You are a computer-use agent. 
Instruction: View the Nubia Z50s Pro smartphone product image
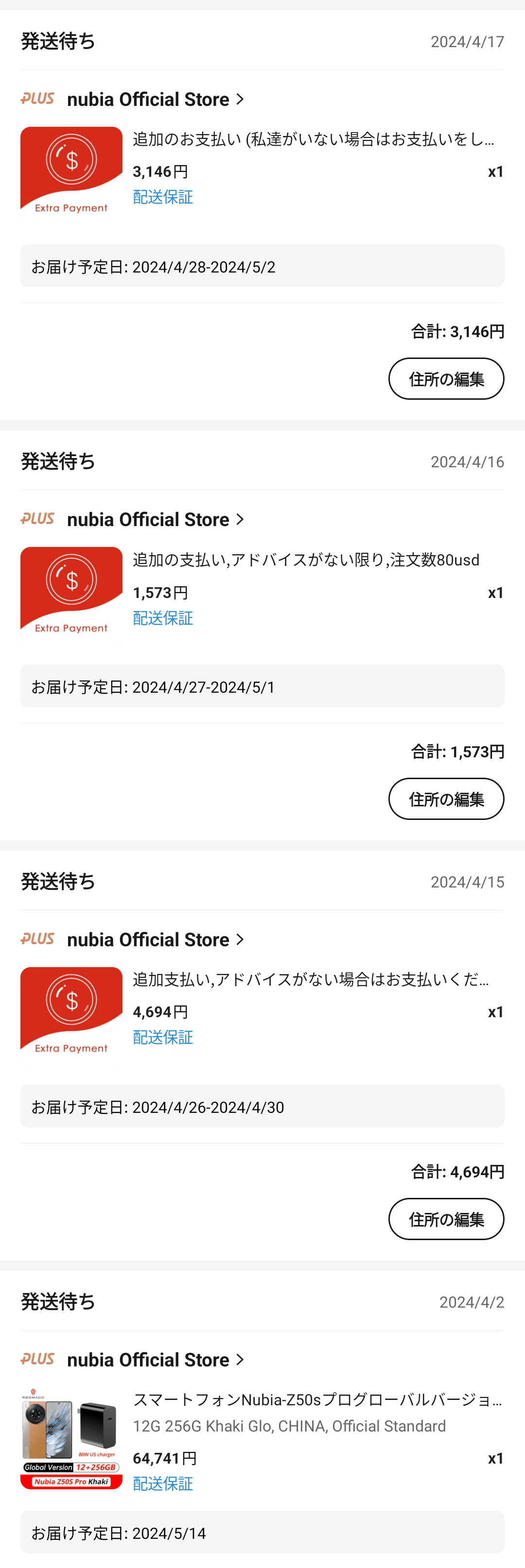click(x=71, y=1438)
